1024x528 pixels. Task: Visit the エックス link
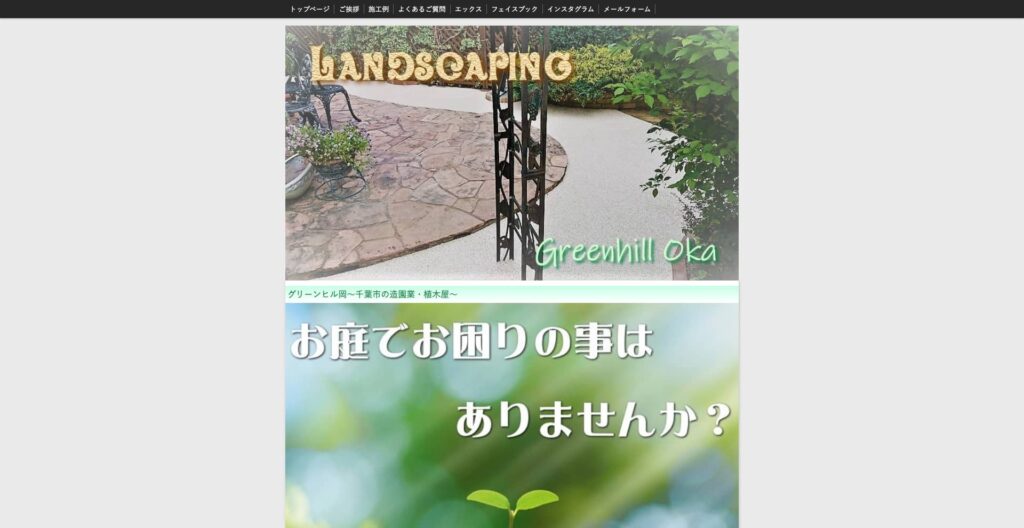point(468,9)
